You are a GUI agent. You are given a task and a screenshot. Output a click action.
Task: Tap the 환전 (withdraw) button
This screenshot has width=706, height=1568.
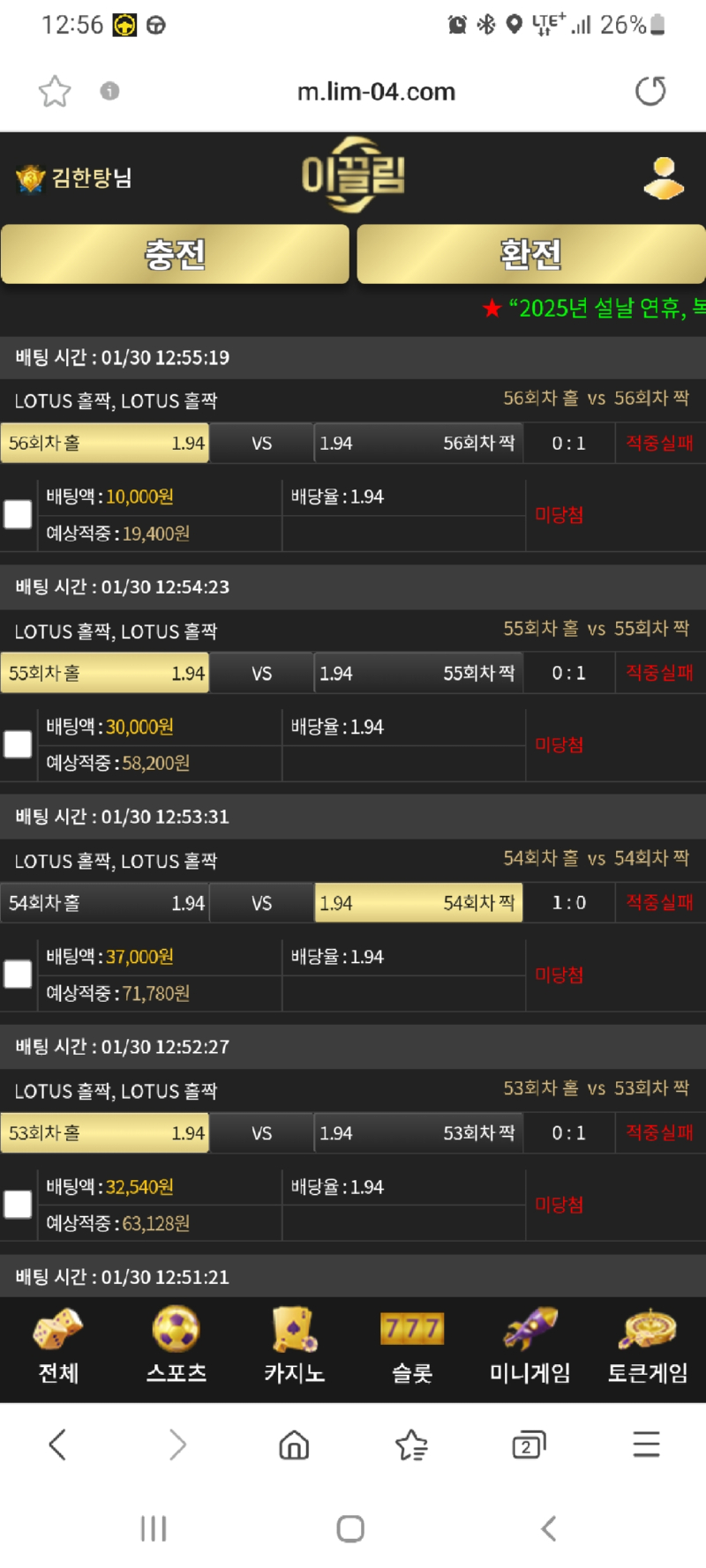pos(531,254)
